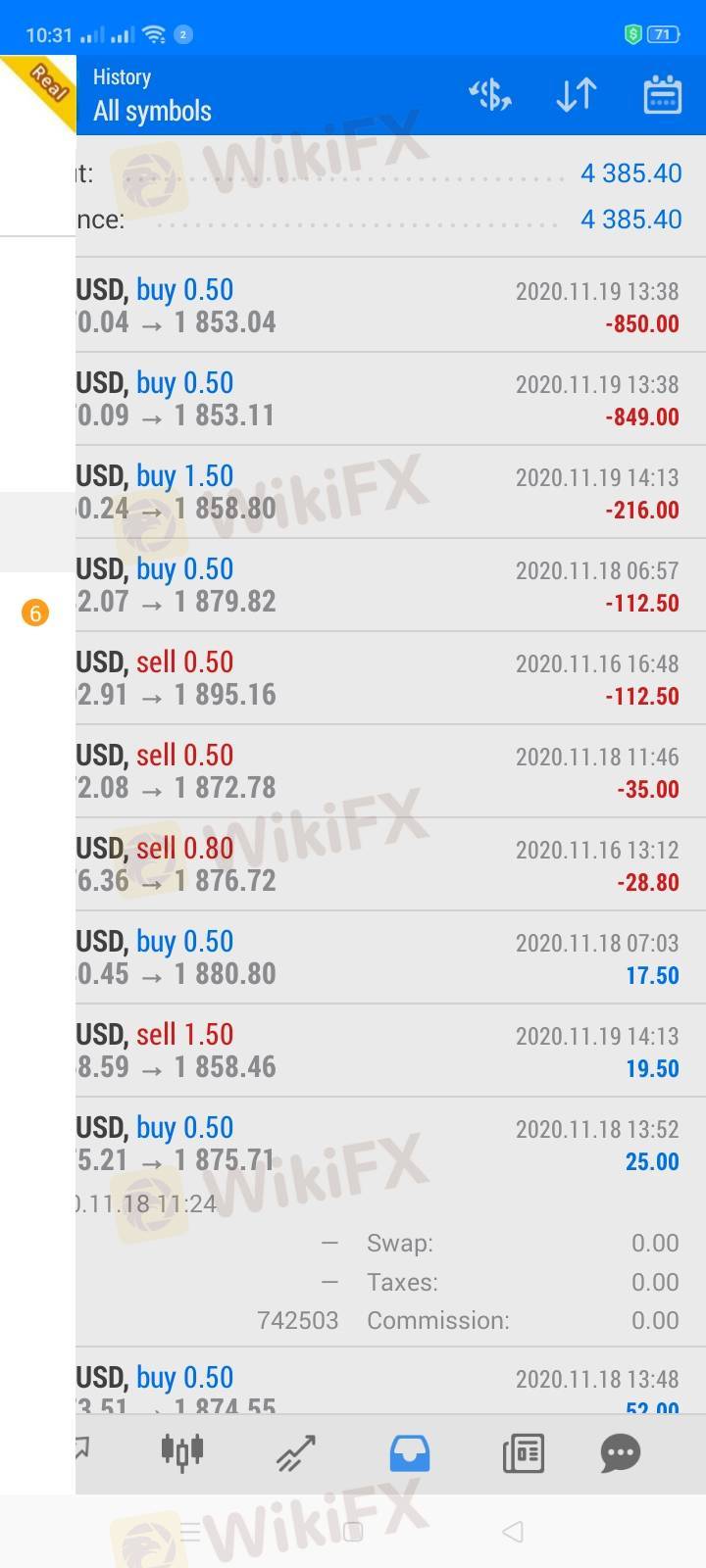Open the News tab
Image resolution: width=706 pixels, height=1568 pixels.
523,1452
